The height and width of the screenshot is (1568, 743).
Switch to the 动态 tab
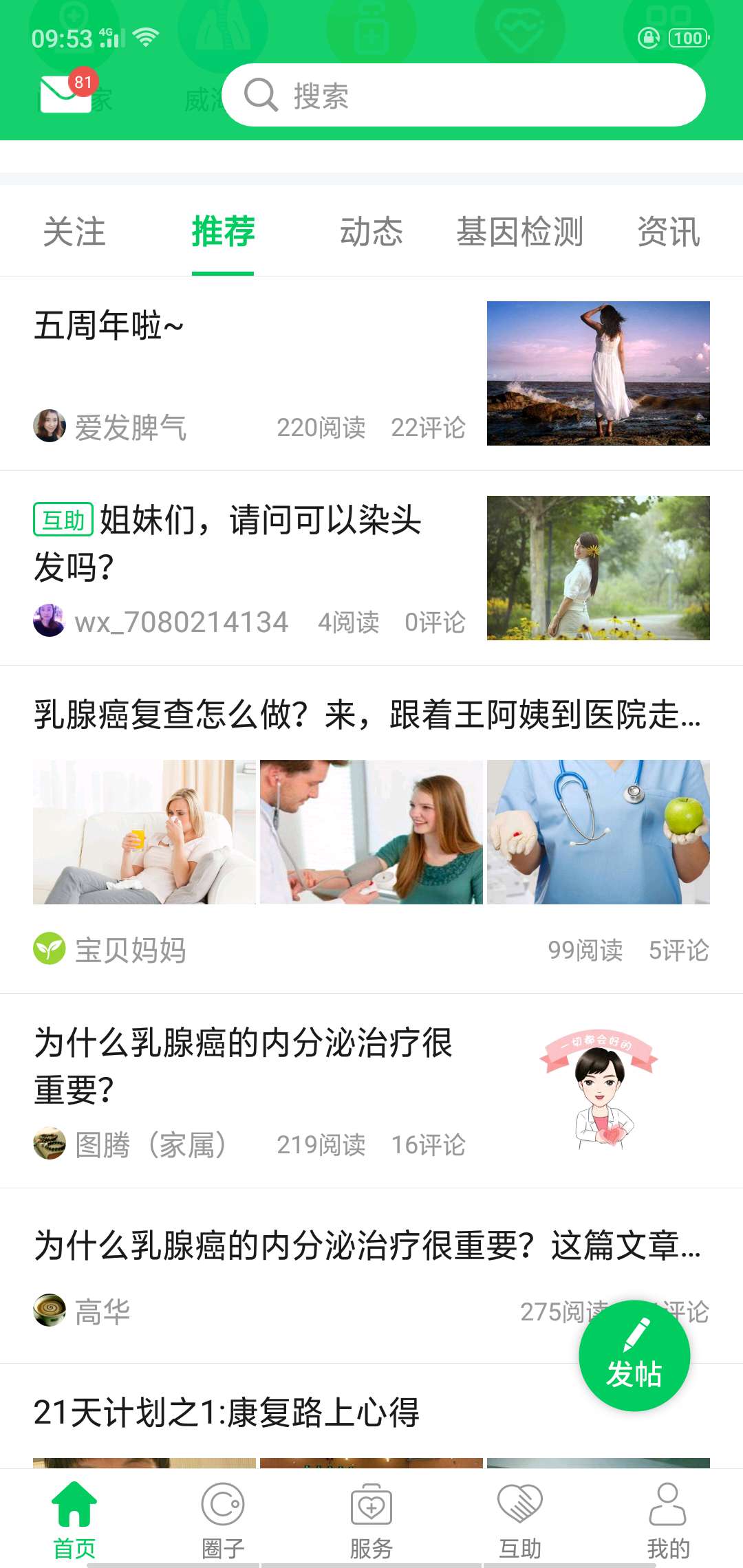(371, 232)
